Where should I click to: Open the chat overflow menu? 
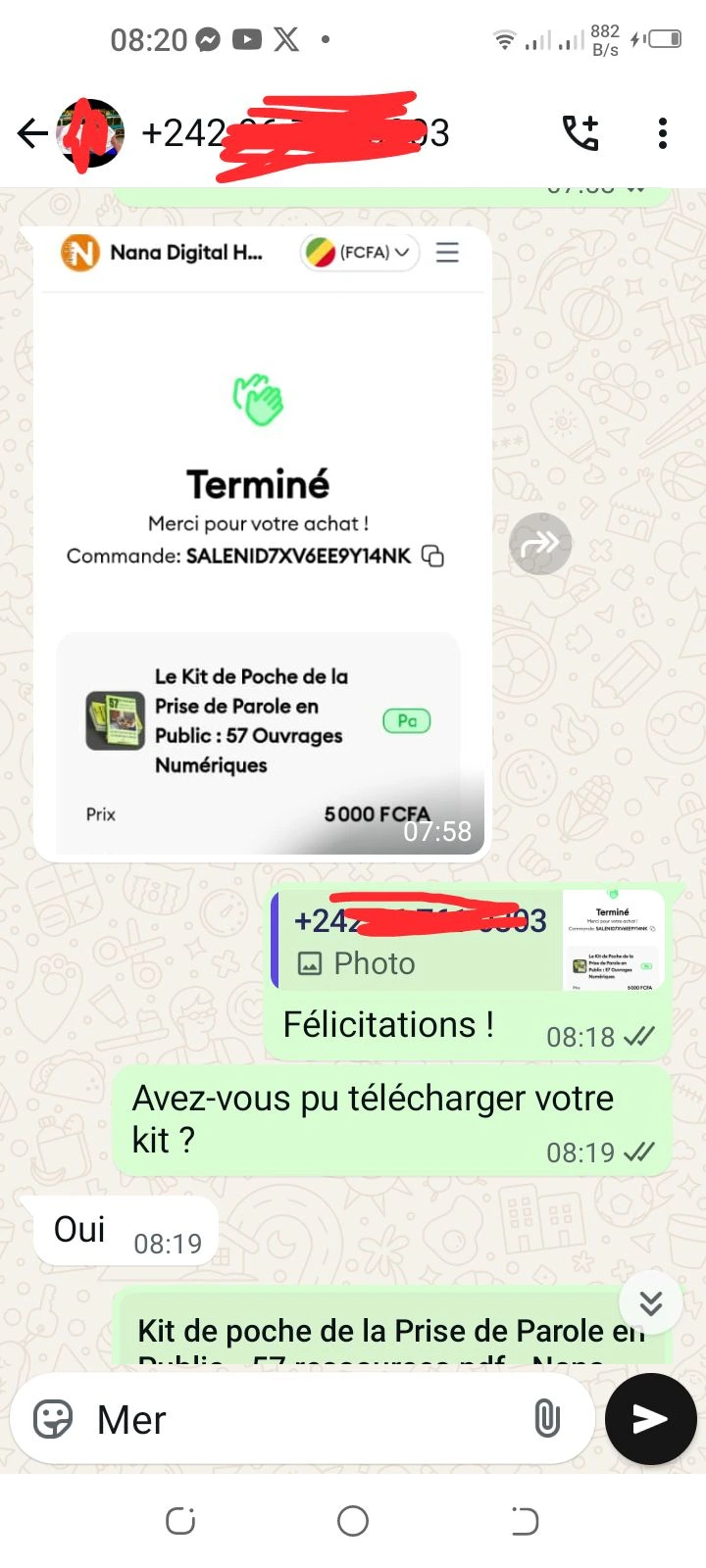point(663,133)
